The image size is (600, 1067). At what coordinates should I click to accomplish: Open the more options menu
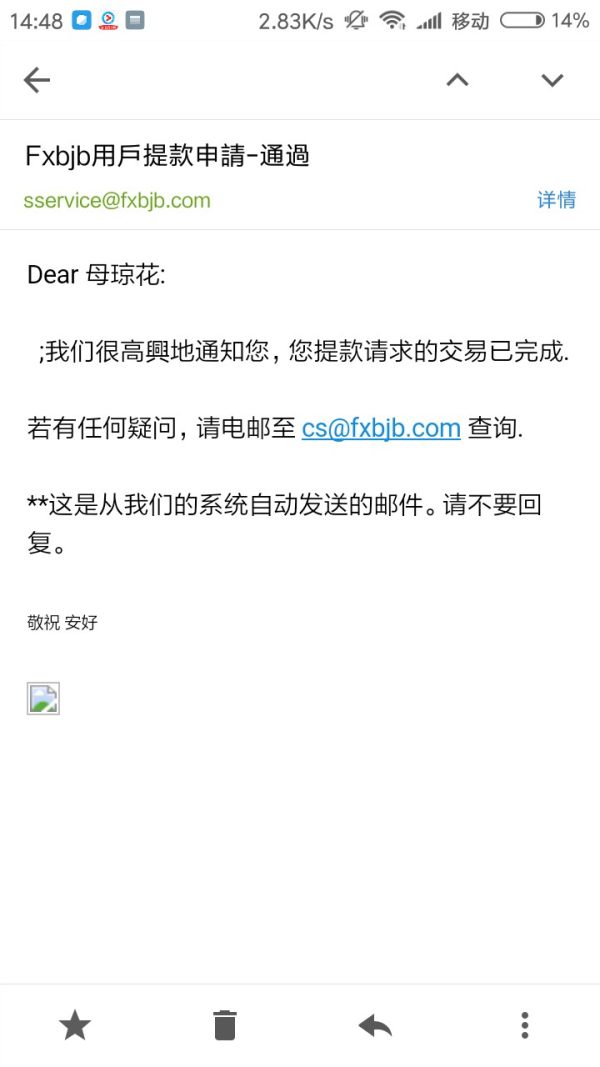(x=524, y=1025)
